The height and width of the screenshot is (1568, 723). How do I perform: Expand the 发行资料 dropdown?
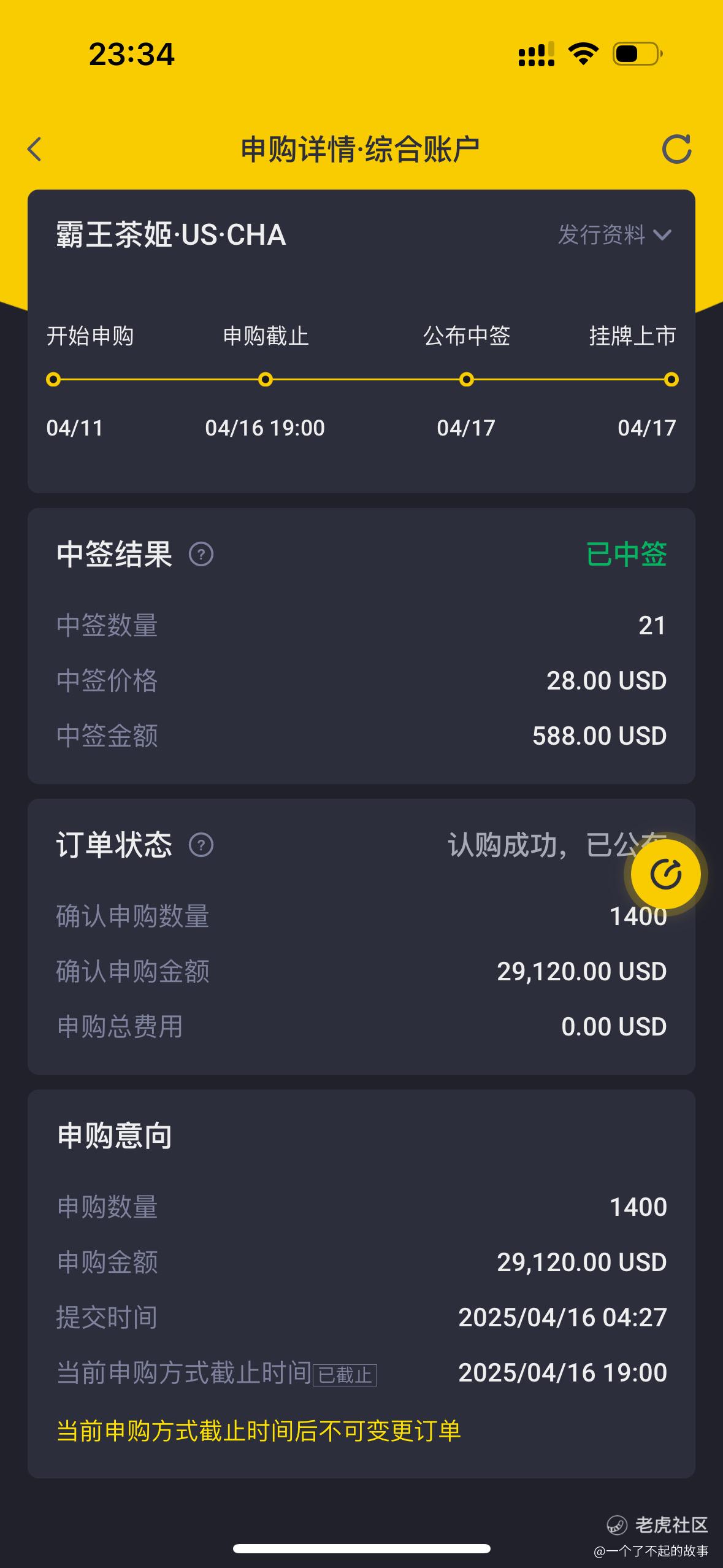tap(614, 234)
